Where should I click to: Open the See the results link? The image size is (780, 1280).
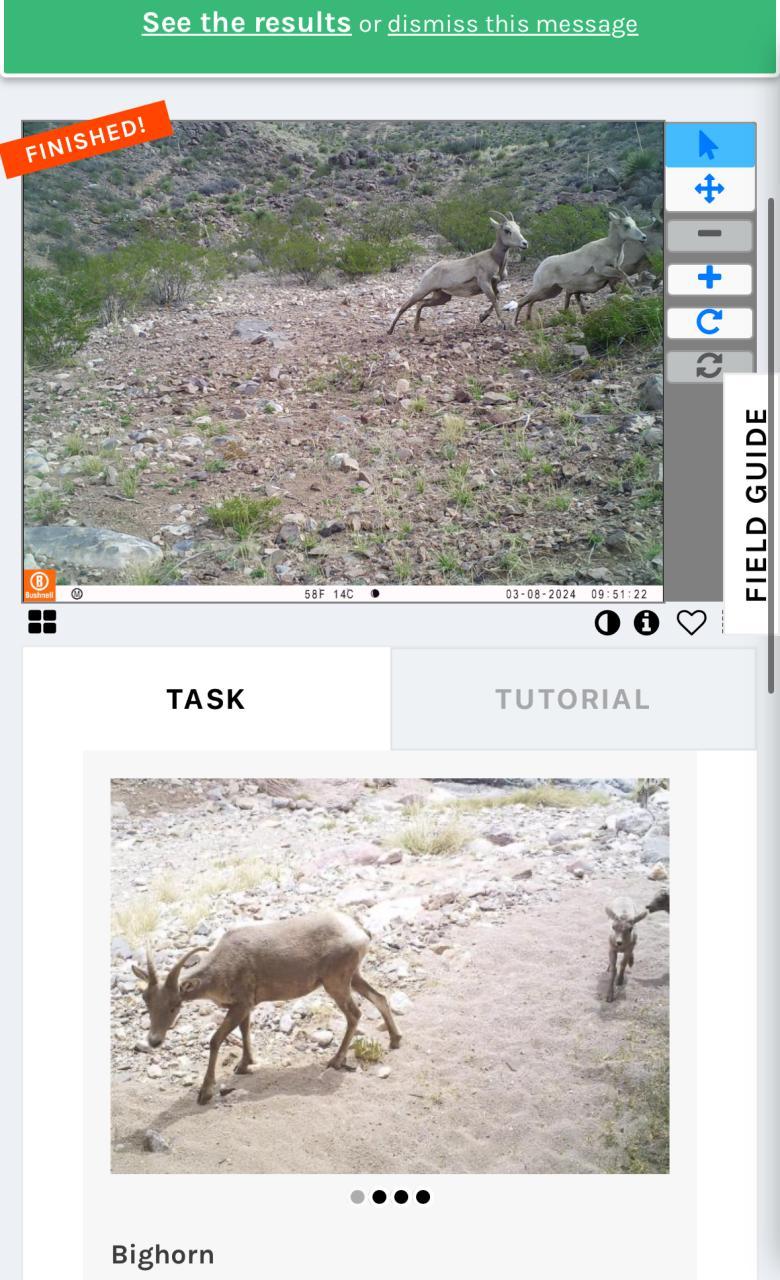point(246,23)
